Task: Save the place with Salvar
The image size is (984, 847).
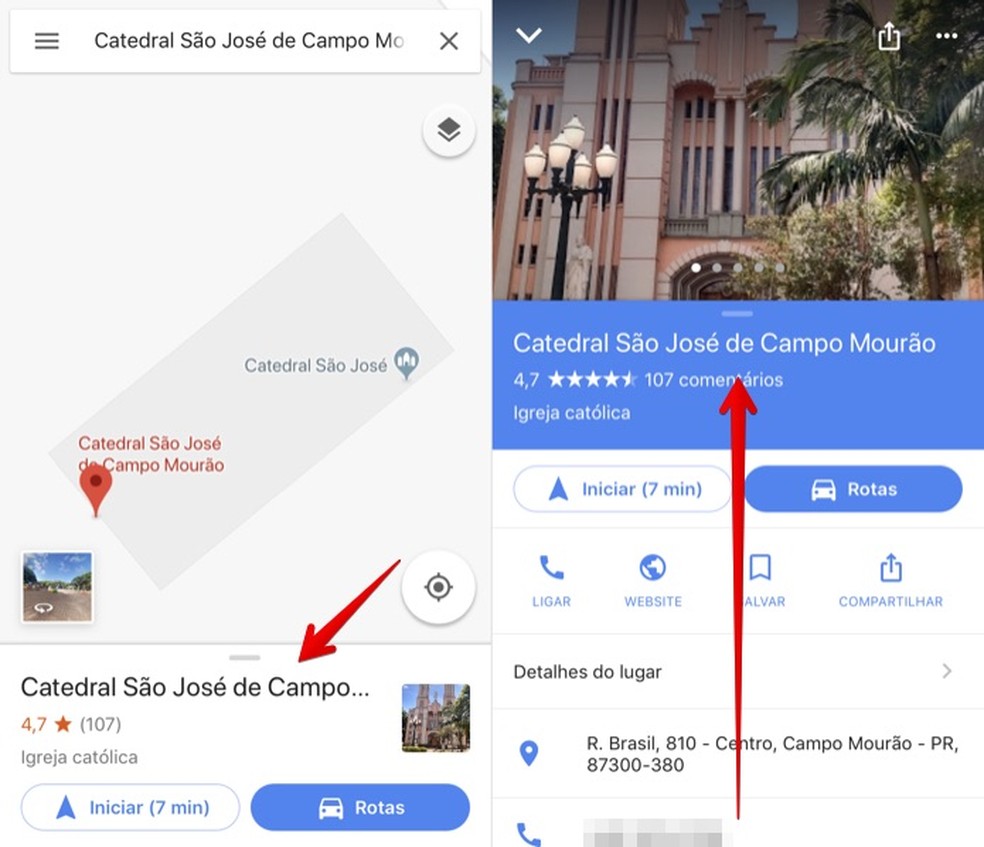Action: pyautogui.click(x=760, y=581)
